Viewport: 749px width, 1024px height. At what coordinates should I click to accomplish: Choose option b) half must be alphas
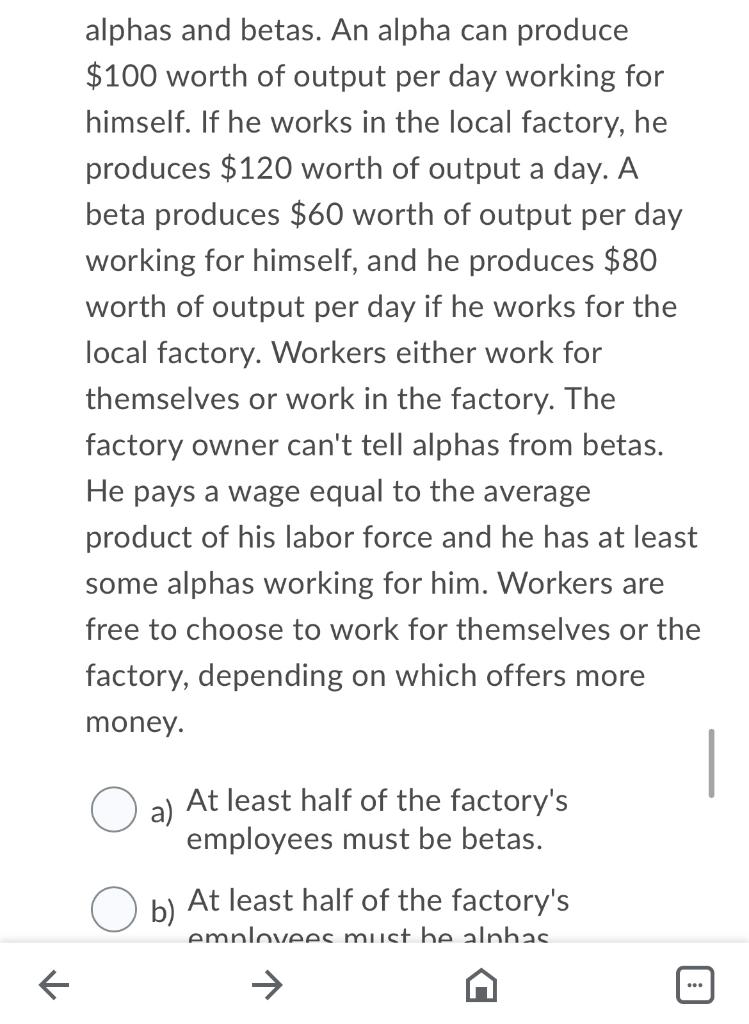[114, 909]
